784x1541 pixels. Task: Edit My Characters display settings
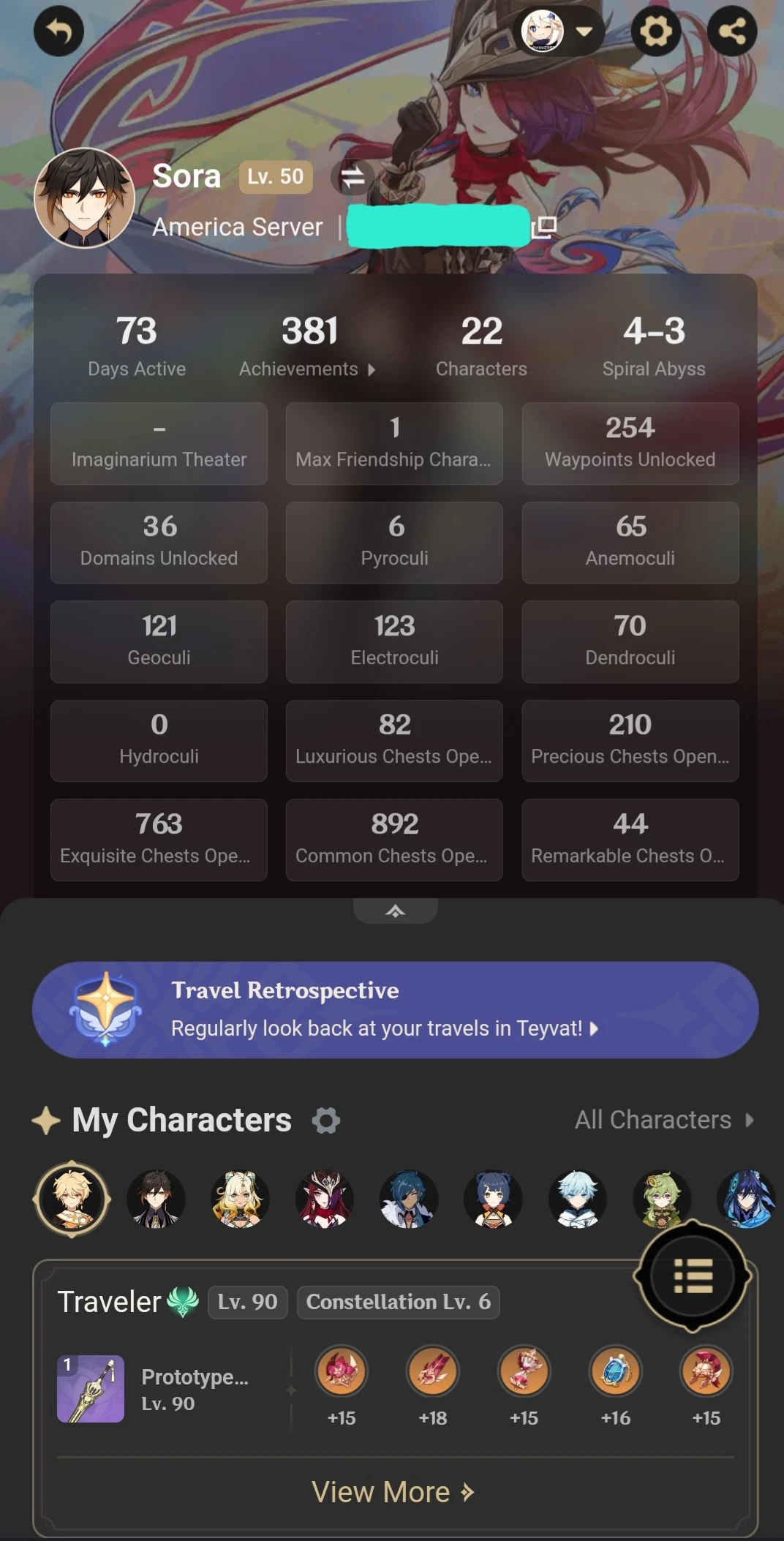(326, 1120)
